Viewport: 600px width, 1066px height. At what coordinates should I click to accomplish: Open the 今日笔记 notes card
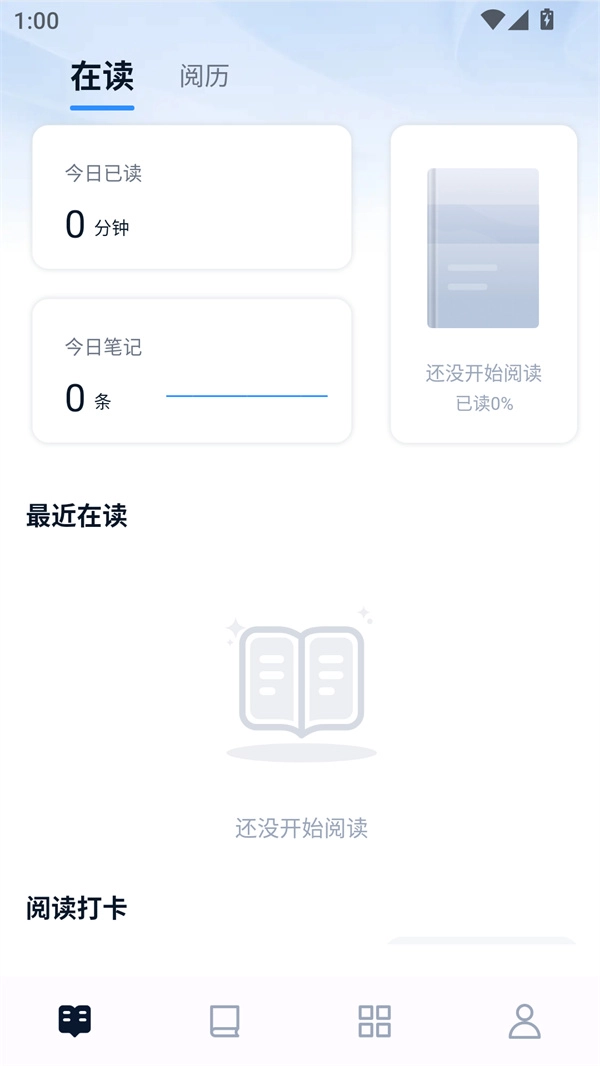point(191,371)
